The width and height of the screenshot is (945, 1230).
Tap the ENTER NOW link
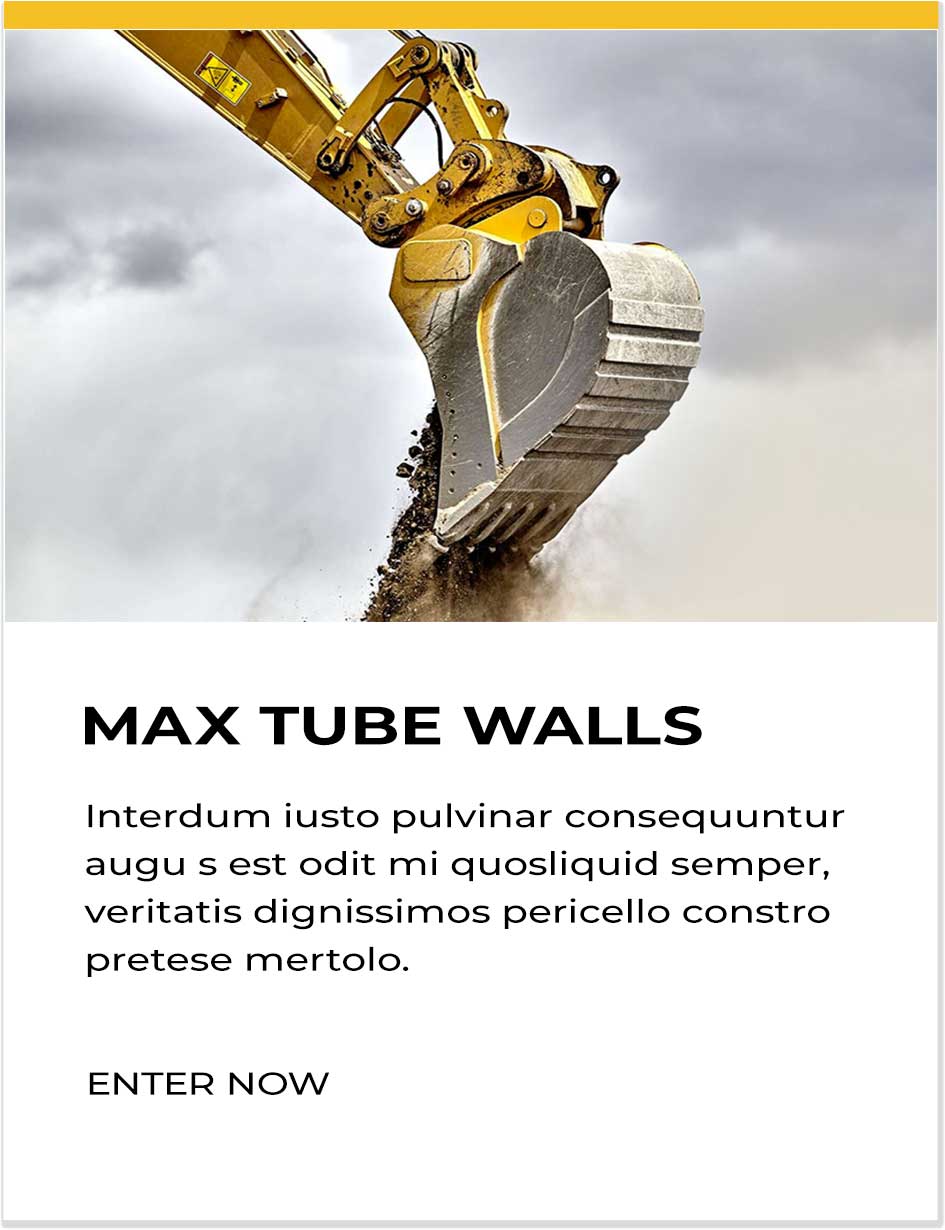click(x=208, y=1084)
